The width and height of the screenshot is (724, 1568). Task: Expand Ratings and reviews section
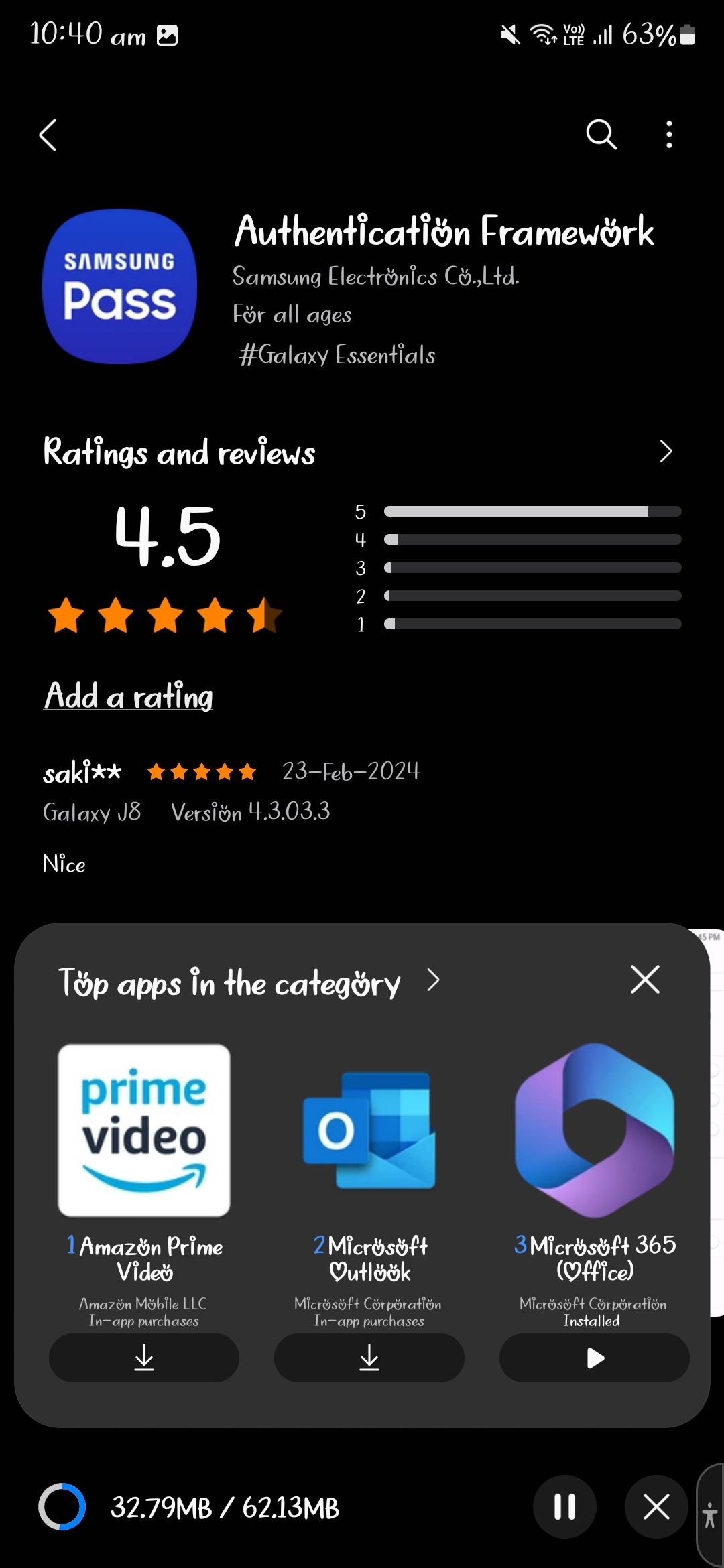pyautogui.click(x=664, y=452)
